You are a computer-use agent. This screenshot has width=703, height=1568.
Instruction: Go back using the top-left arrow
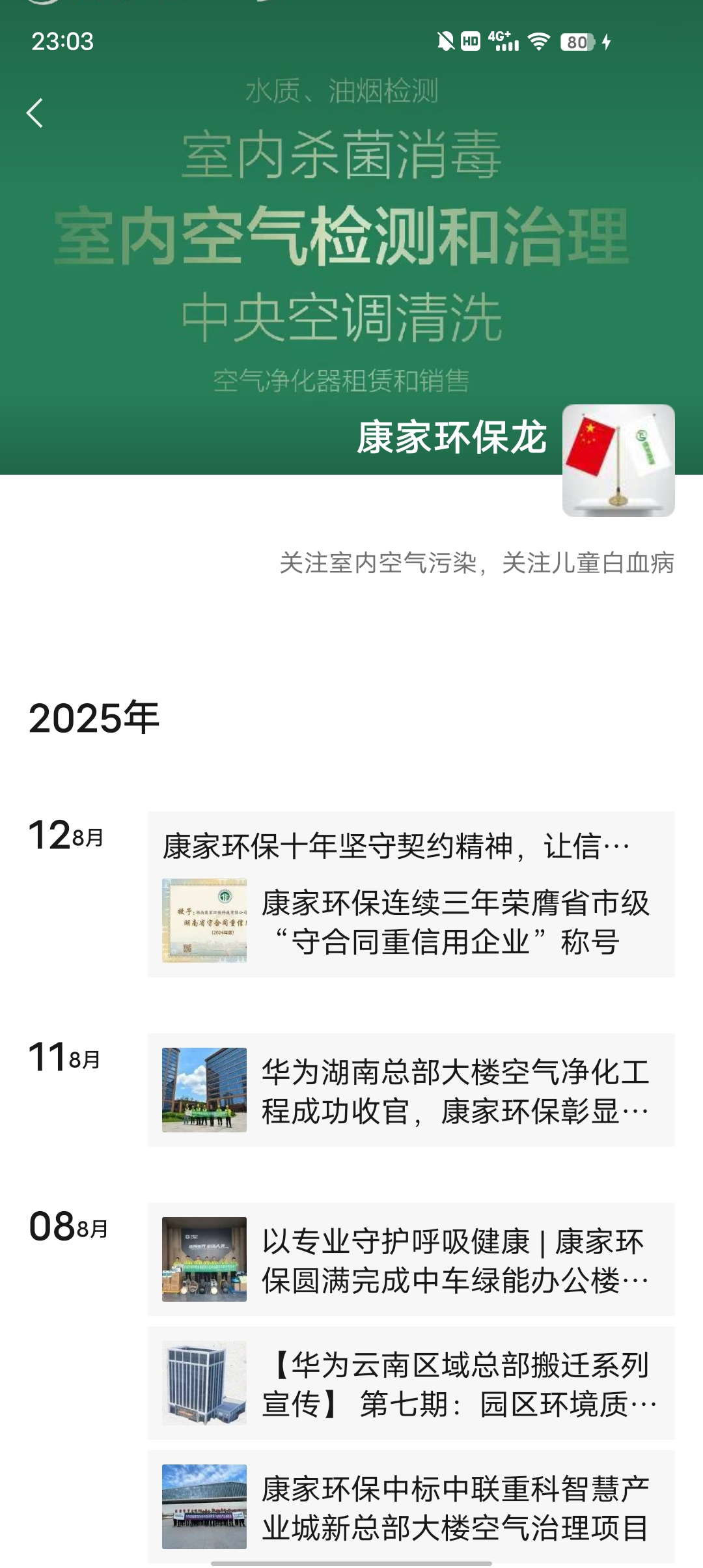pos(35,113)
